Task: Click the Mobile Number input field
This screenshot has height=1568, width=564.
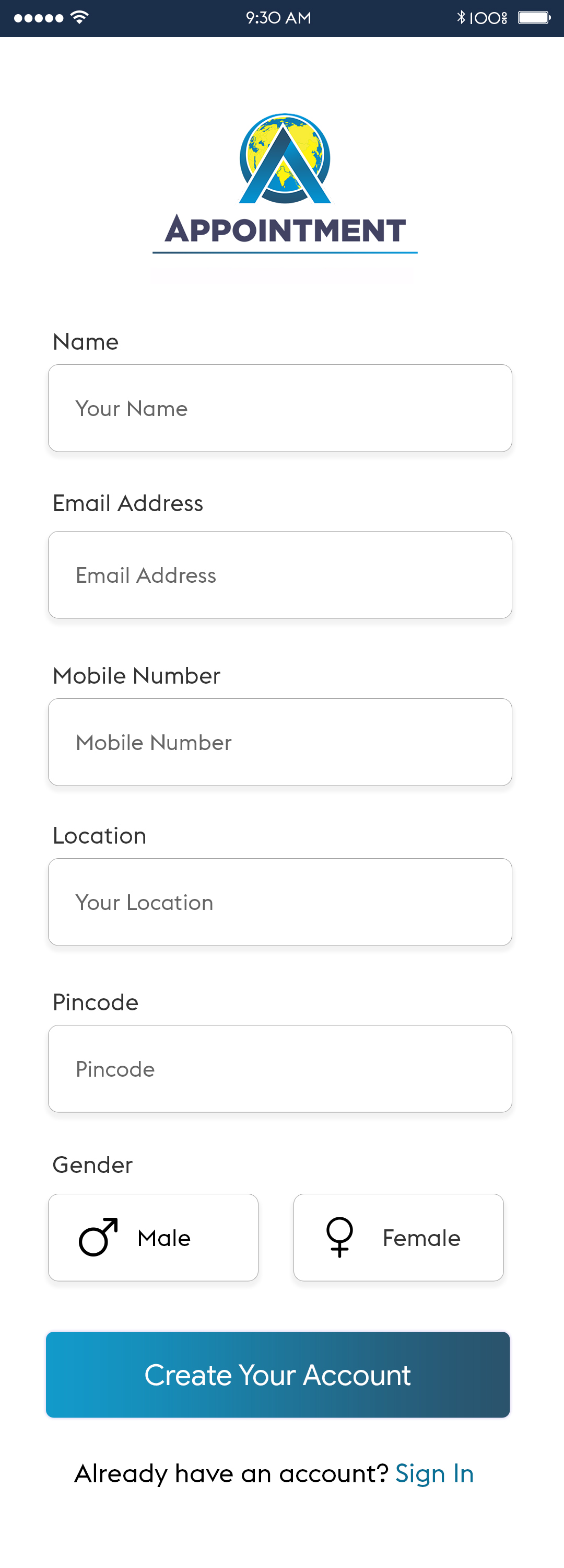Action: pyautogui.click(x=280, y=742)
